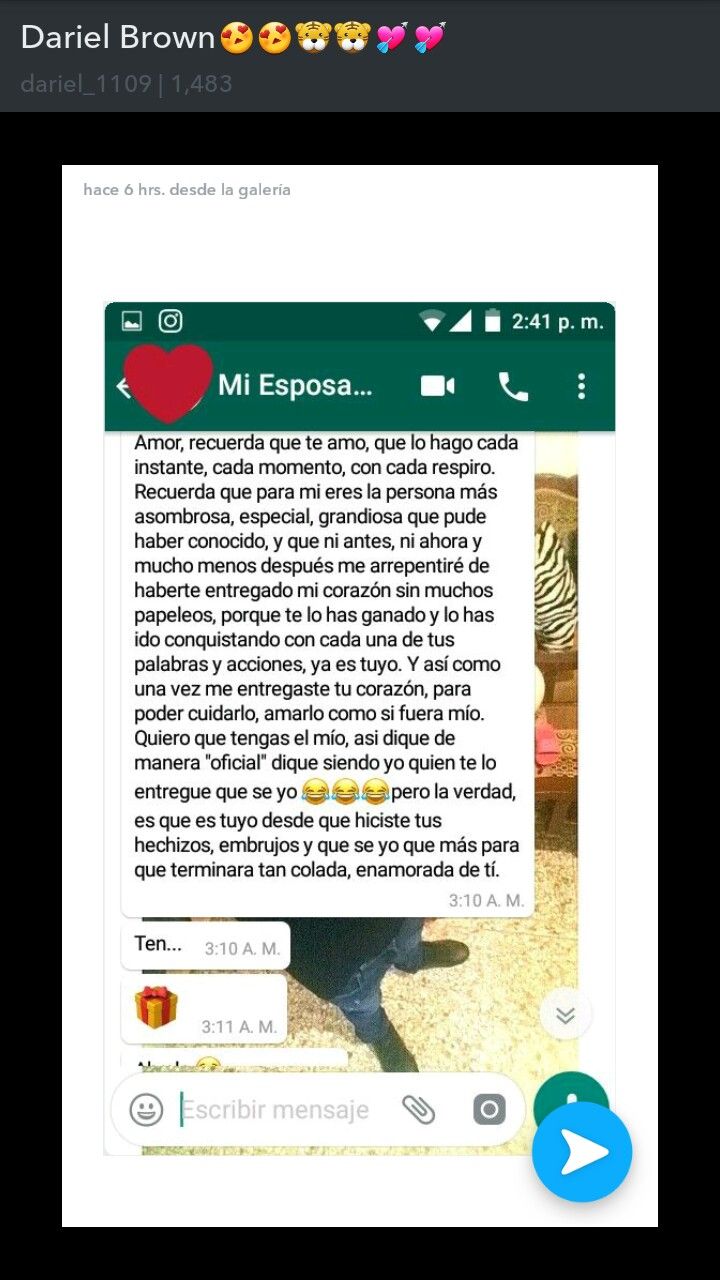
Task: Open the shared gallery snap image
Action: (x=360, y=729)
